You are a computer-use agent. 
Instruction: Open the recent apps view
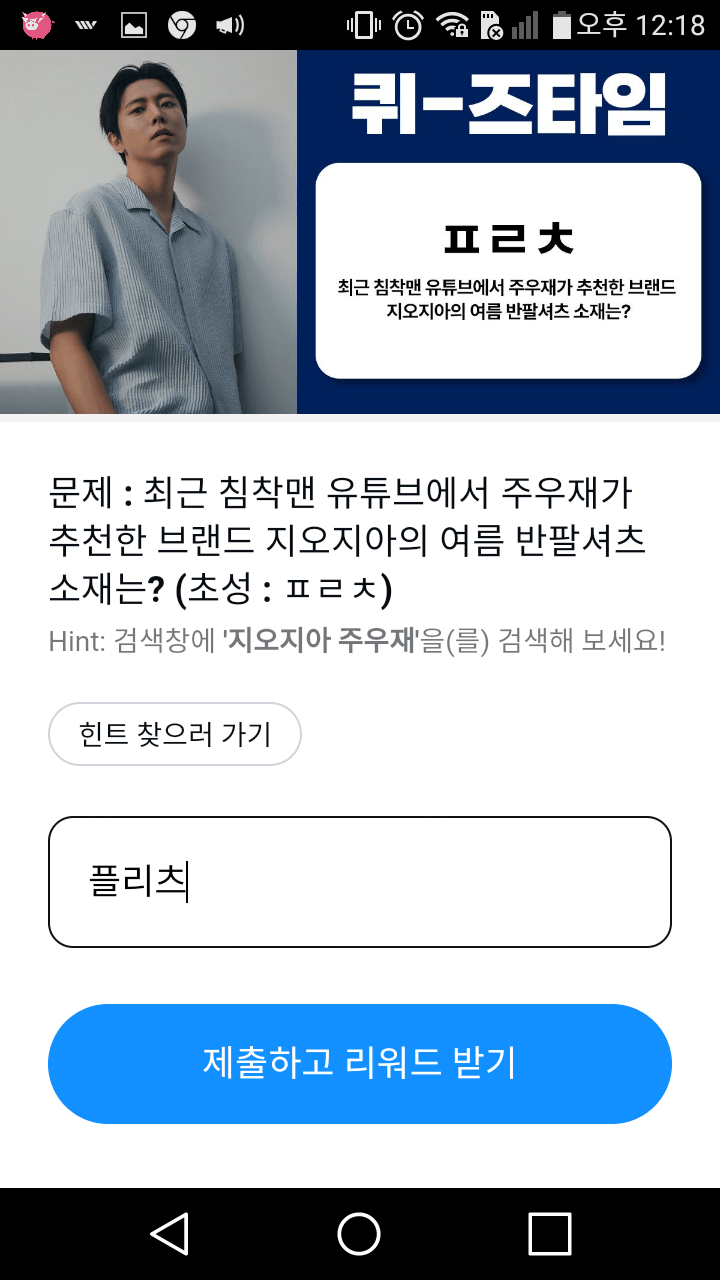[x=549, y=1233]
